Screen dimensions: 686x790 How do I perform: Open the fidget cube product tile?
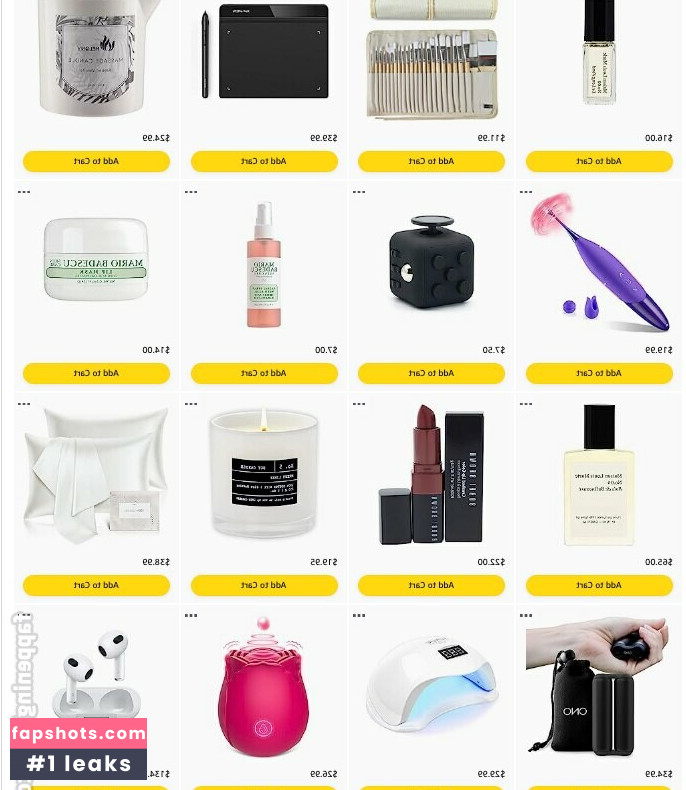[x=431, y=263]
